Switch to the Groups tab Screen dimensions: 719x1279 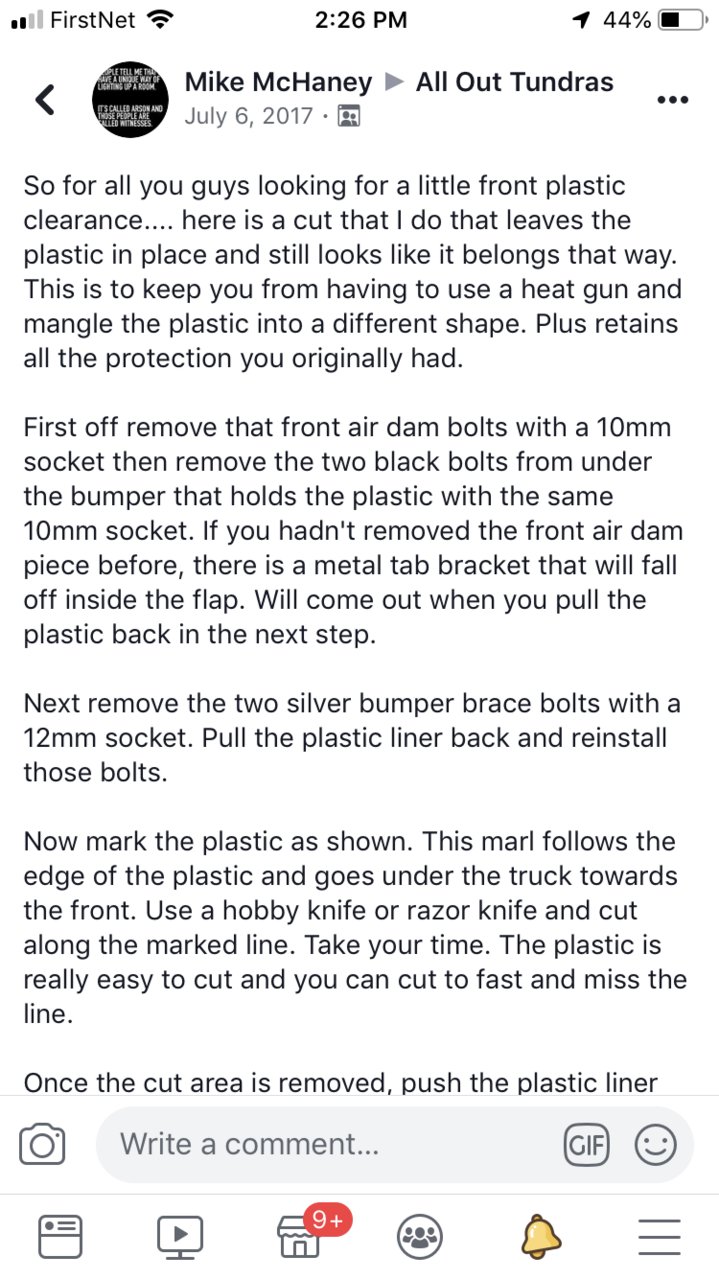pos(420,1237)
